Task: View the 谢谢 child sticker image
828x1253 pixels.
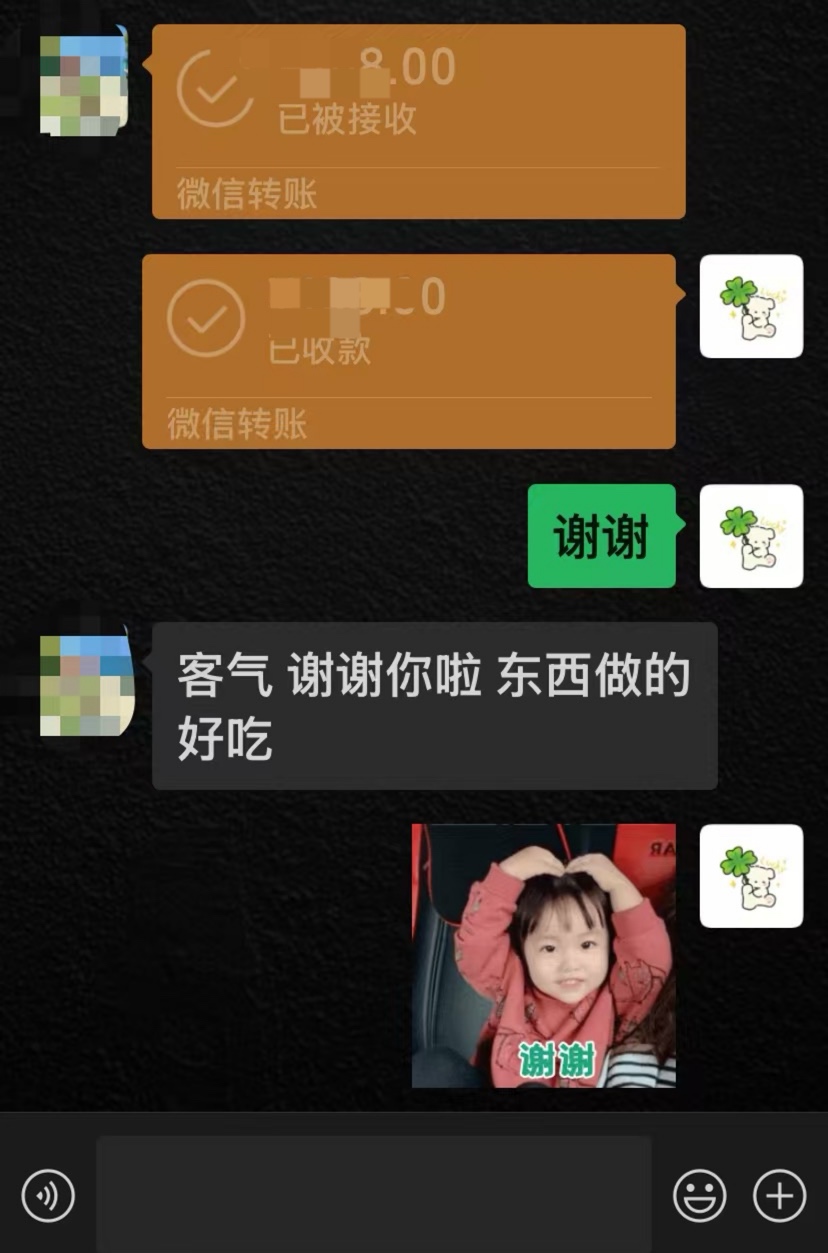Action: pyautogui.click(x=543, y=956)
